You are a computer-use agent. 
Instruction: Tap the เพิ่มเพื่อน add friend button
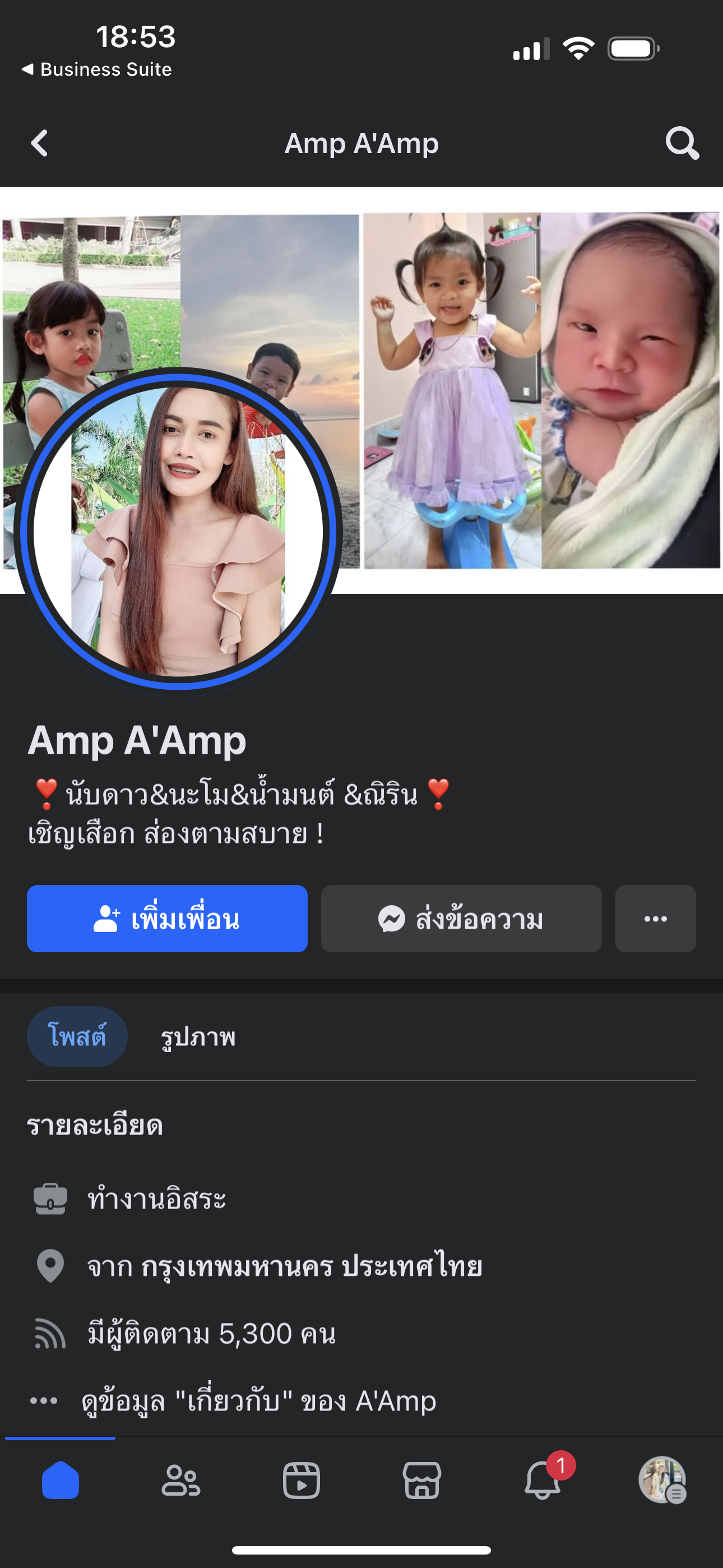coord(167,919)
